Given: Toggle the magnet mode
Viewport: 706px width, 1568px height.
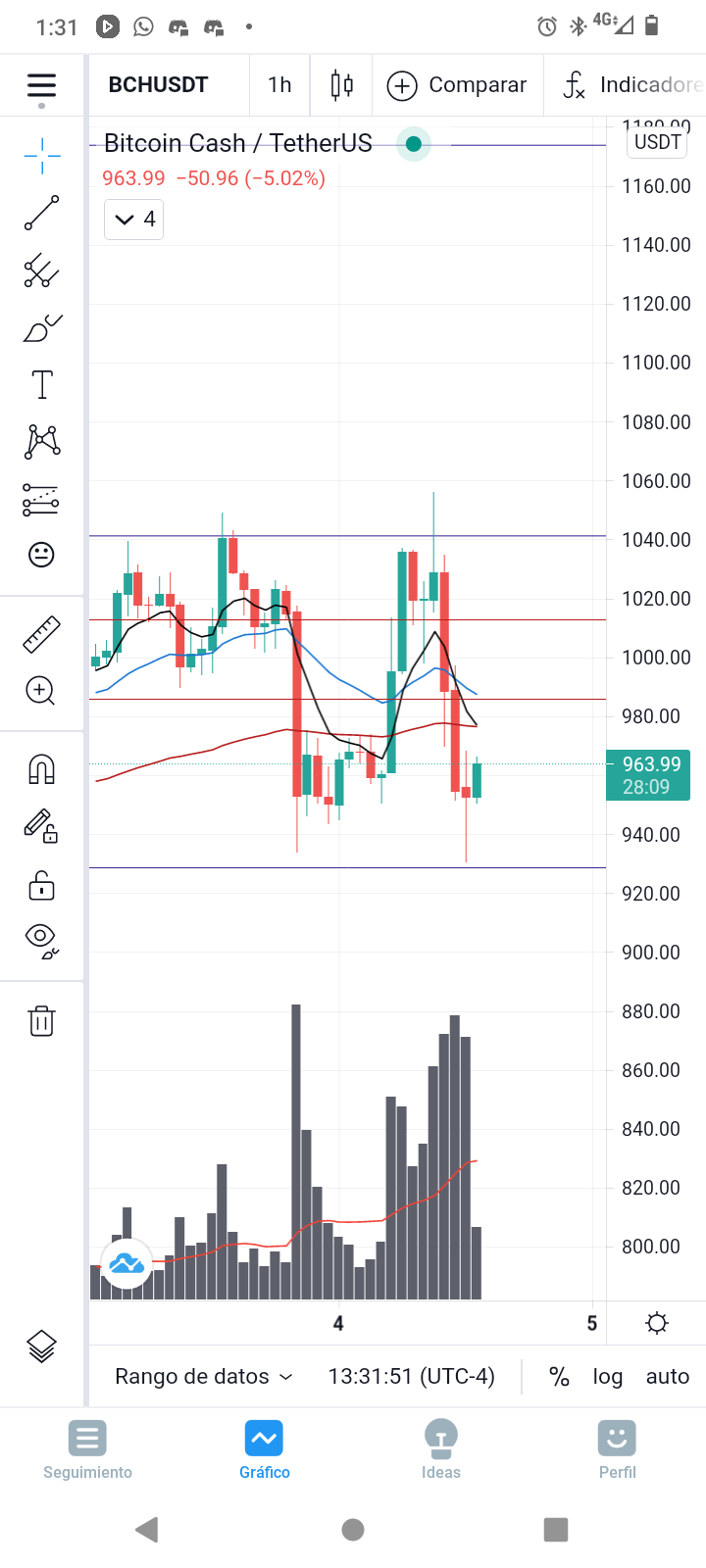Looking at the screenshot, I should coord(41,770).
